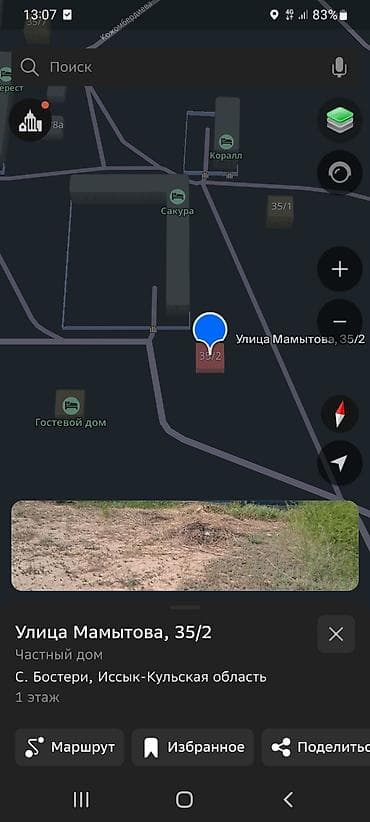Image resolution: width=370 pixels, height=822 pixels.
Task: Open the Поиск search field
Action: click(173, 67)
